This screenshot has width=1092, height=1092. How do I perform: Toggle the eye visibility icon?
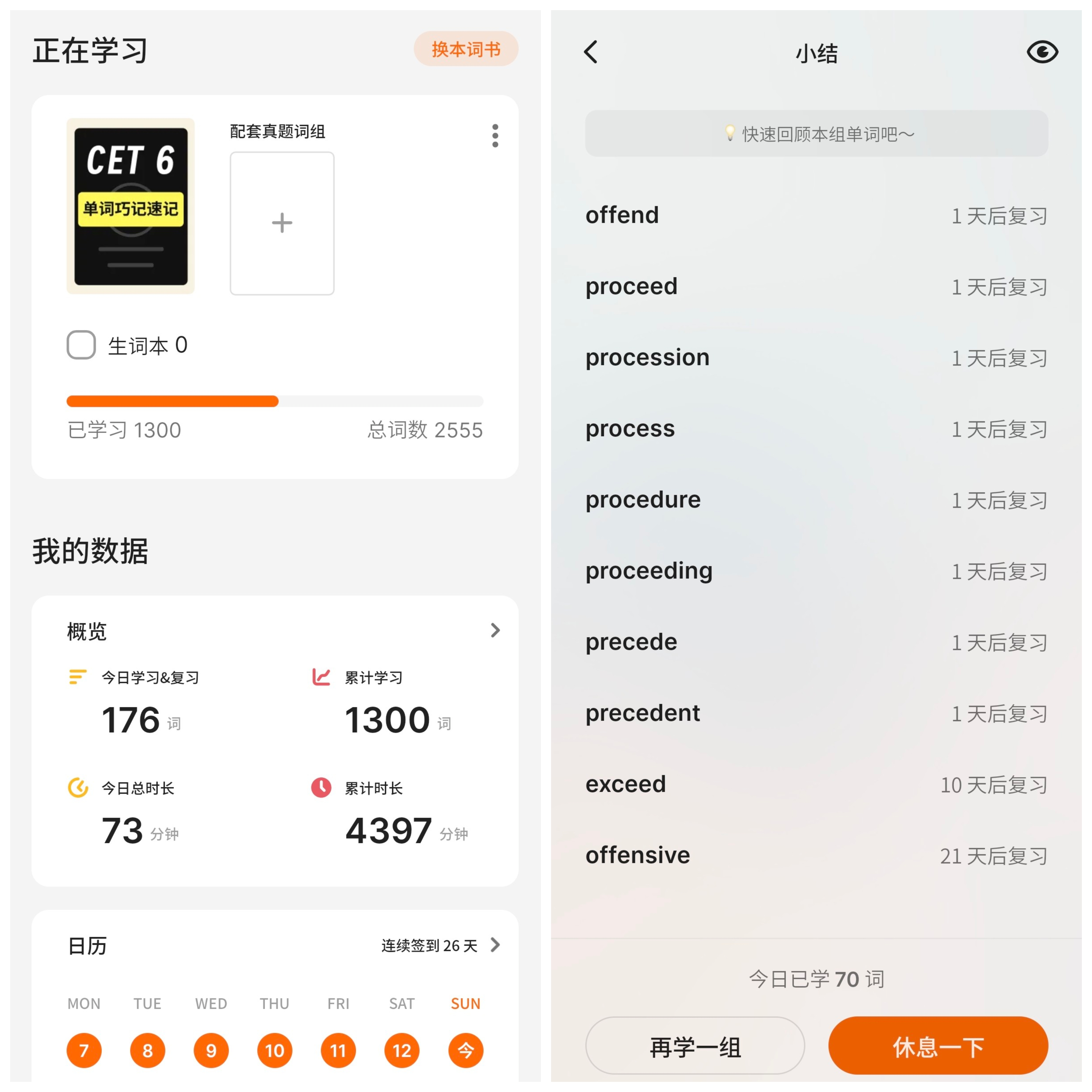coord(1042,52)
